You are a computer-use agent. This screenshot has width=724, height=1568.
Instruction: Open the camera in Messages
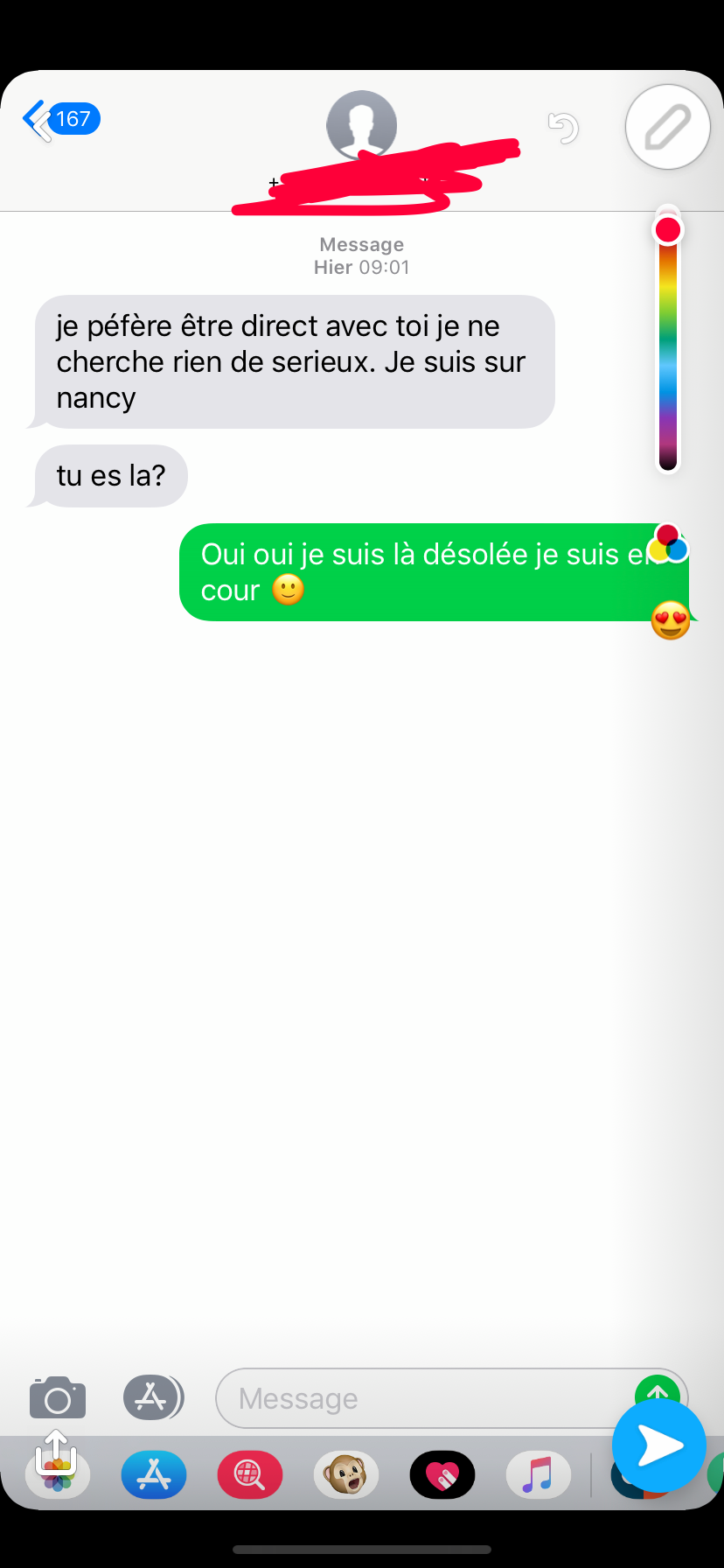[x=58, y=1397]
